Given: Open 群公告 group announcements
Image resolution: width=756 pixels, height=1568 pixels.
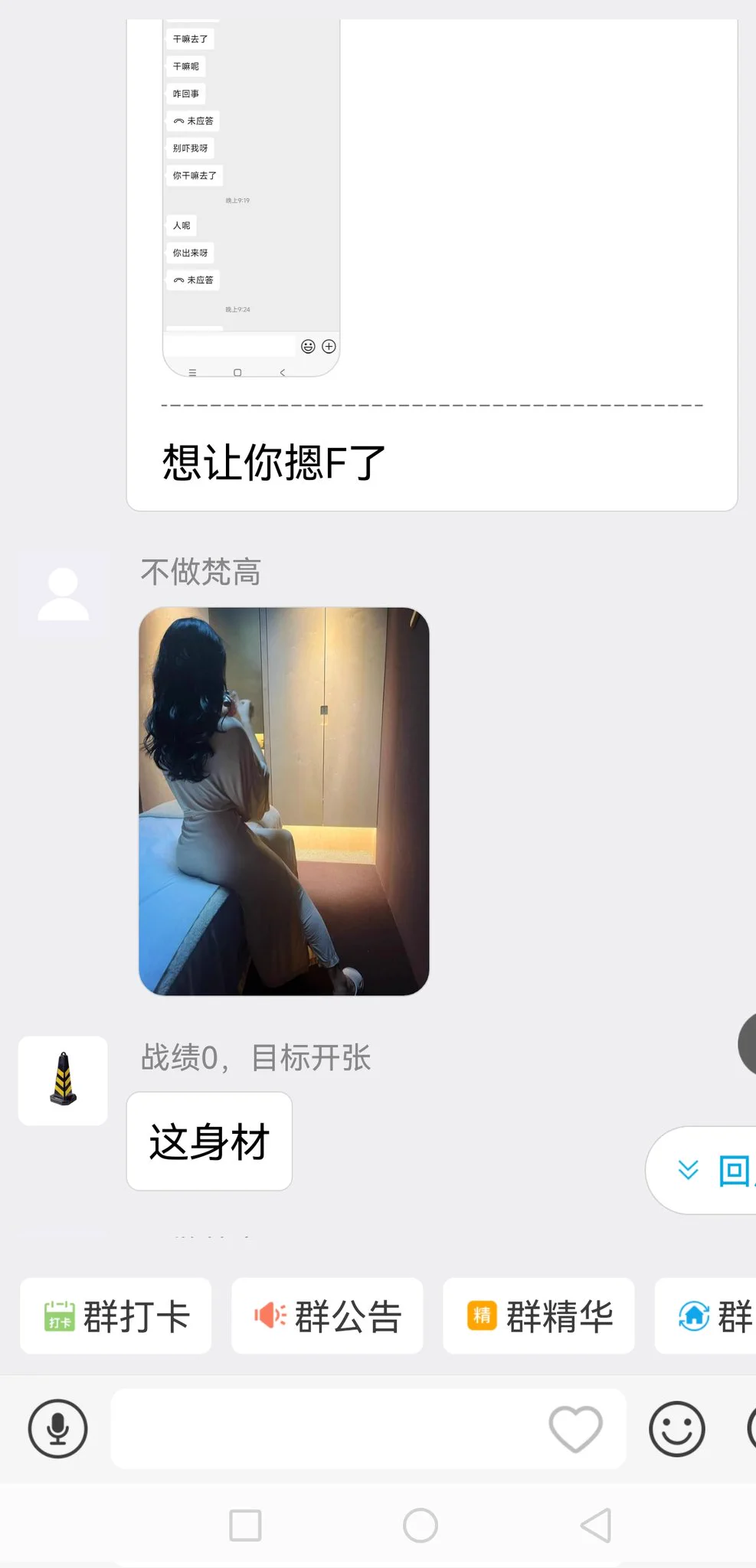Looking at the screenshot, I should 327,1316.
